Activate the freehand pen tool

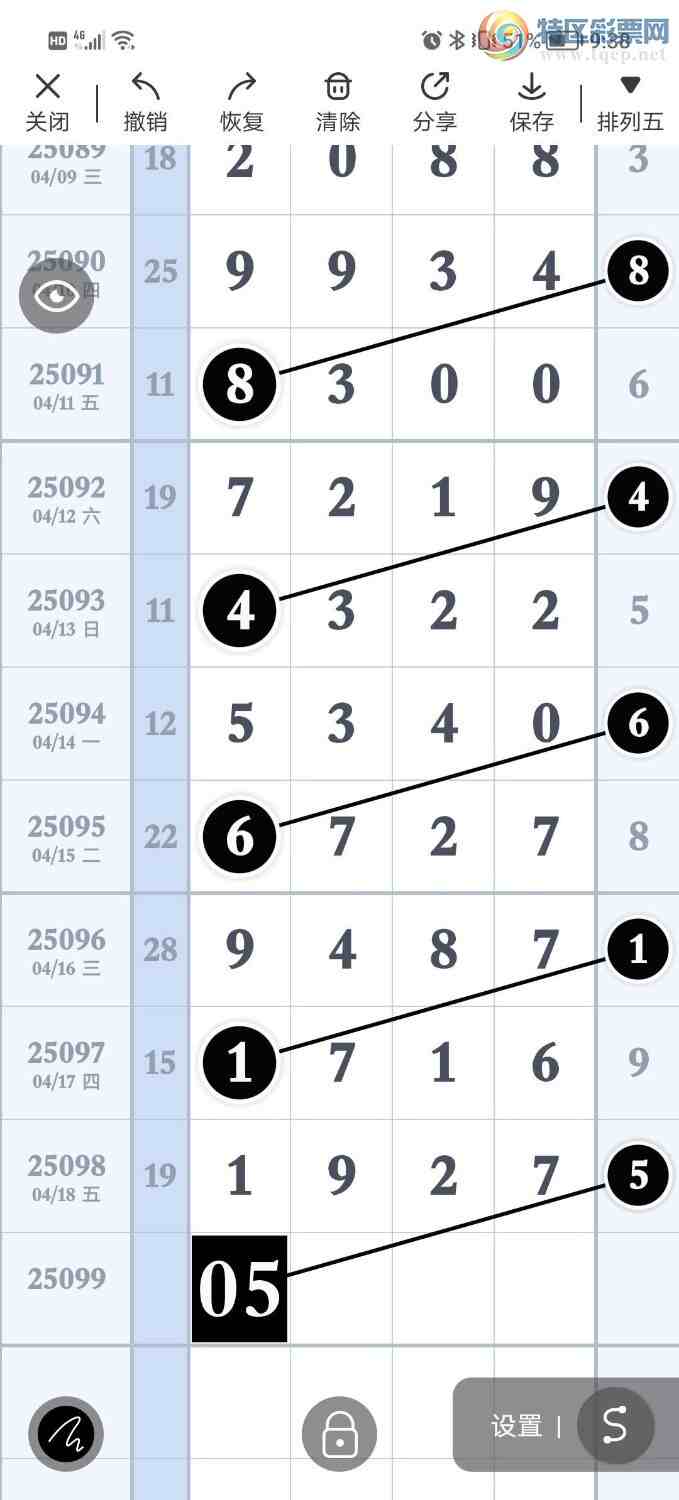pyautogui.click(x=66, y=1435)
